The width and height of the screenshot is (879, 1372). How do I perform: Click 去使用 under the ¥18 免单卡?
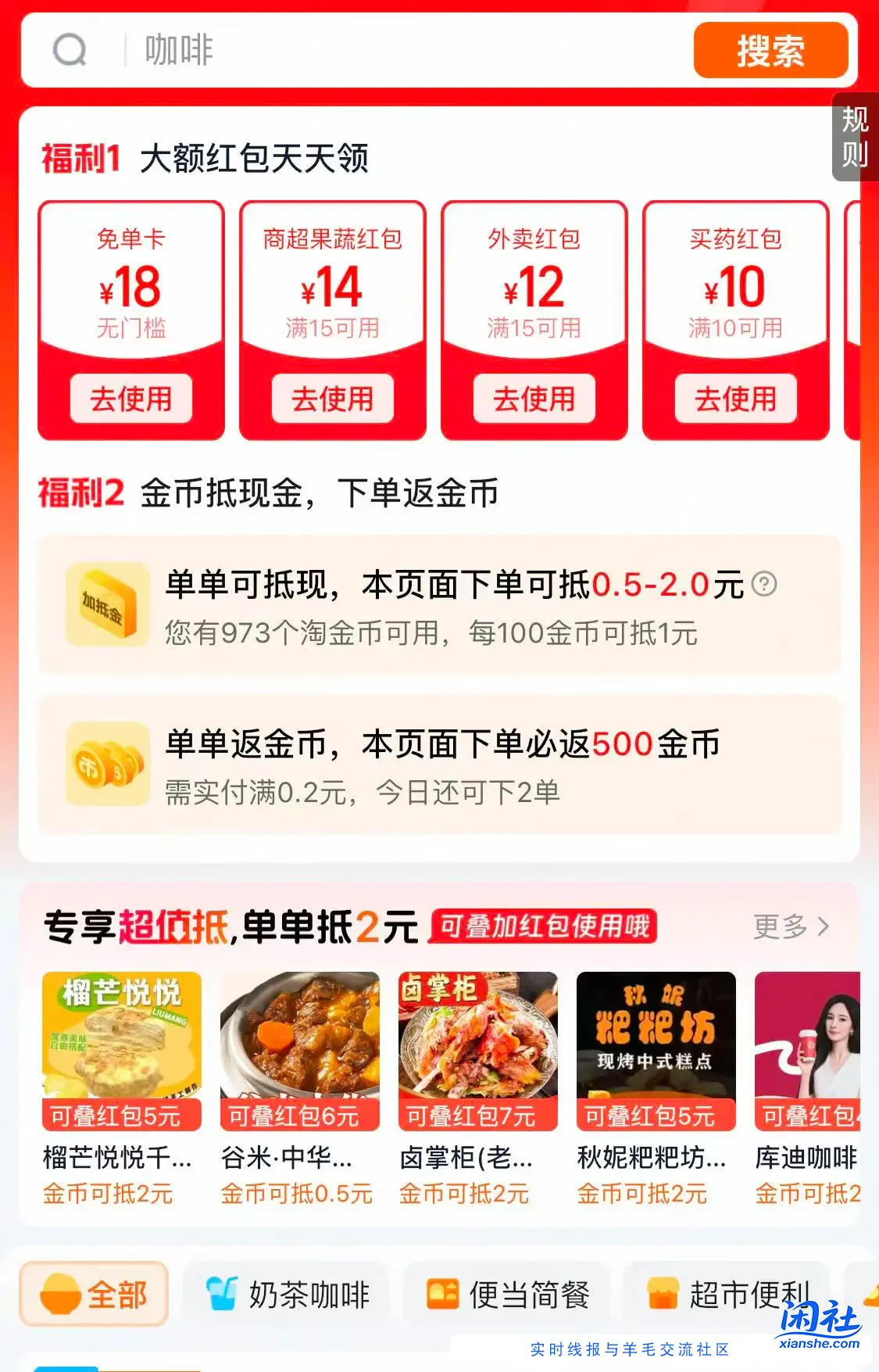[x=130, y=399]
